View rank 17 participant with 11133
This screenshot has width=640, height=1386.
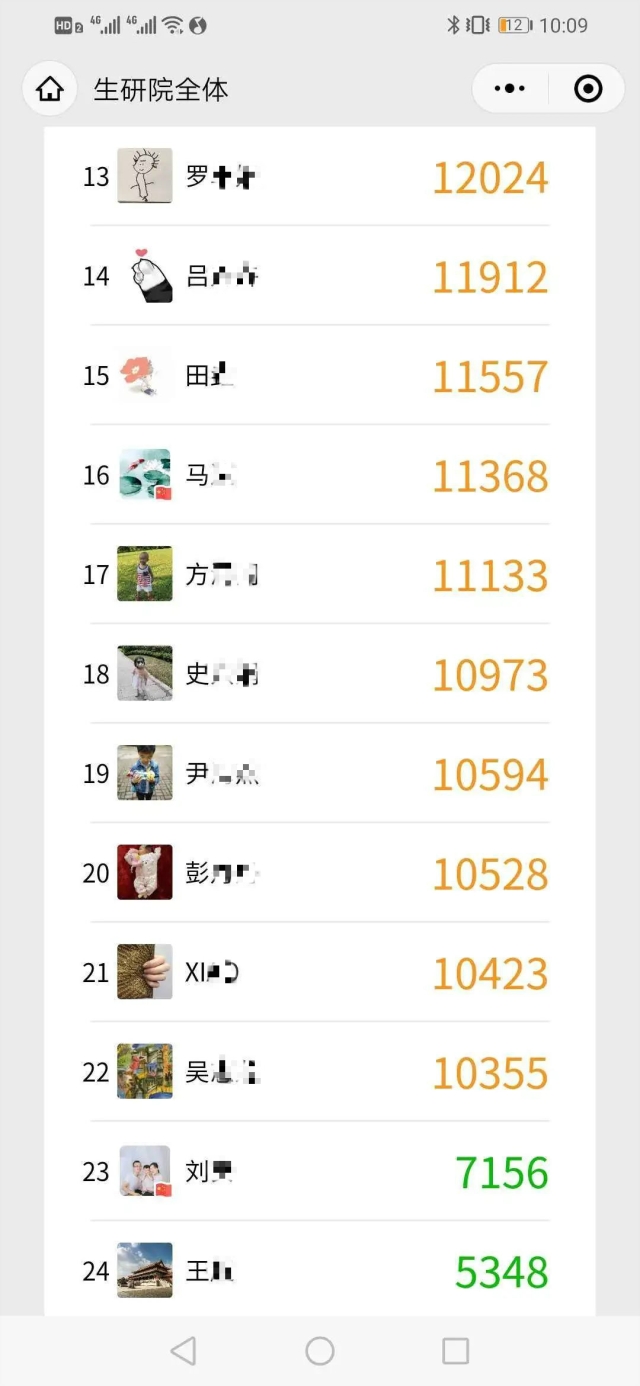[320, 575]
